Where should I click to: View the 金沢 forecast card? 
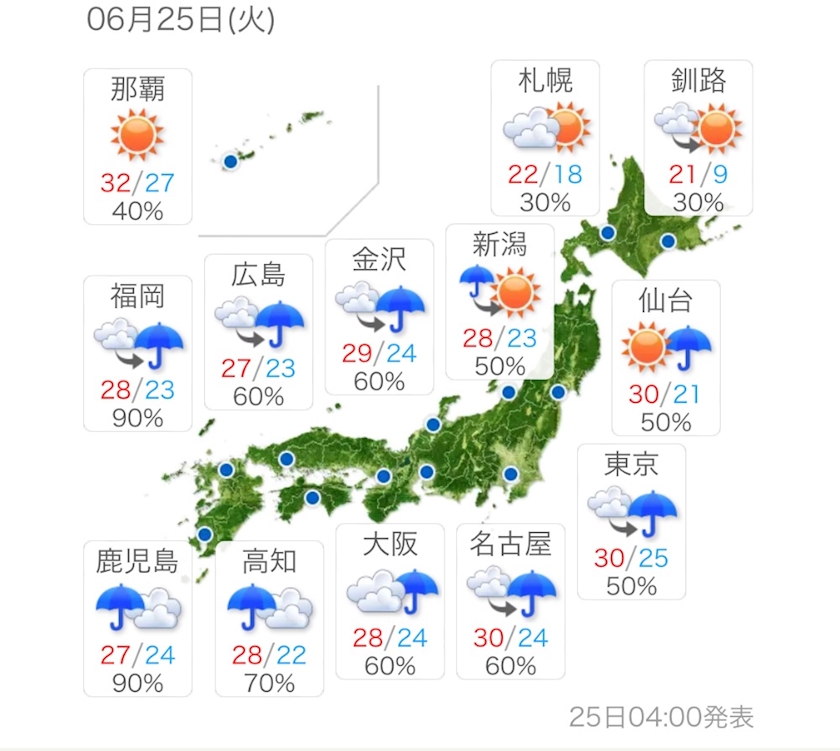pos(379,317)
